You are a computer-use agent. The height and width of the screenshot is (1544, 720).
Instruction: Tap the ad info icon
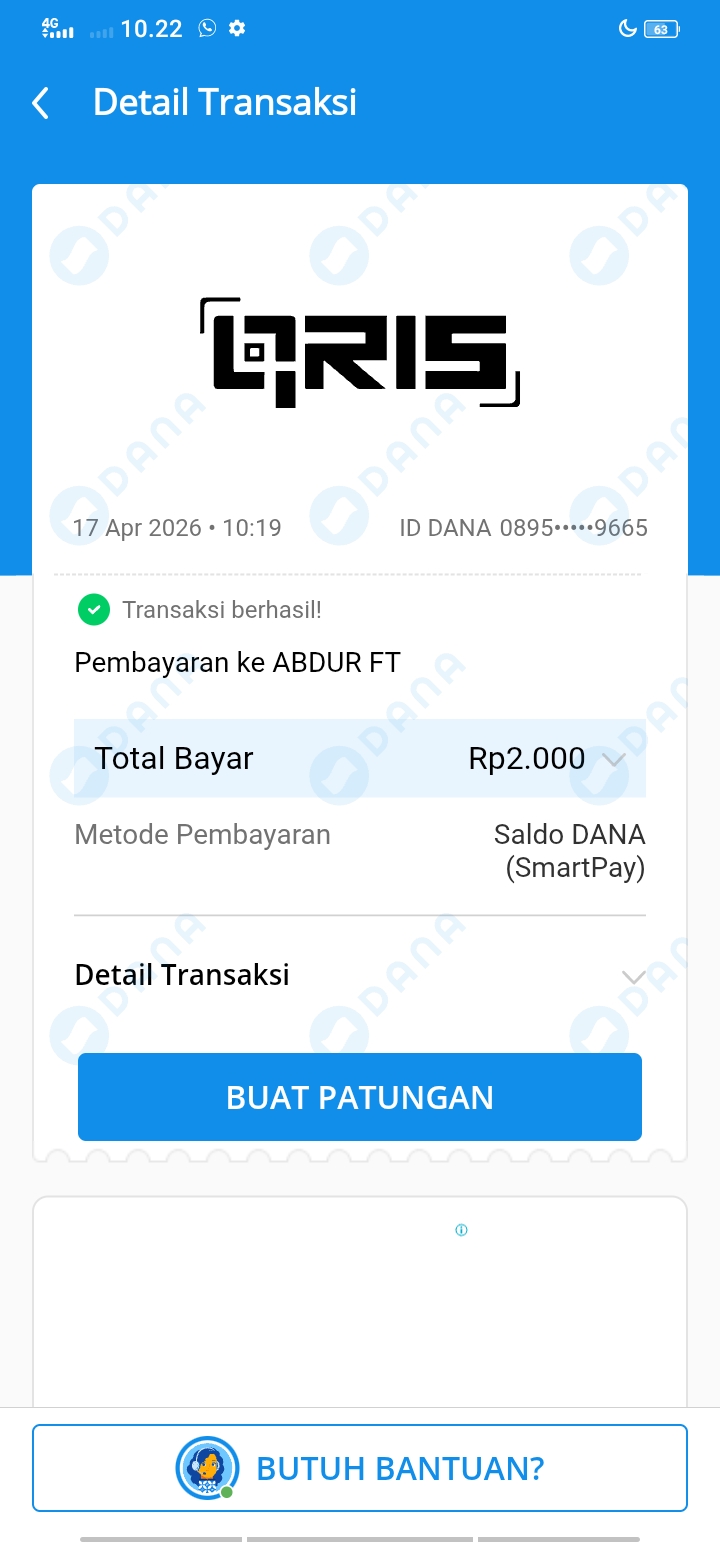tap(461, 1230)
